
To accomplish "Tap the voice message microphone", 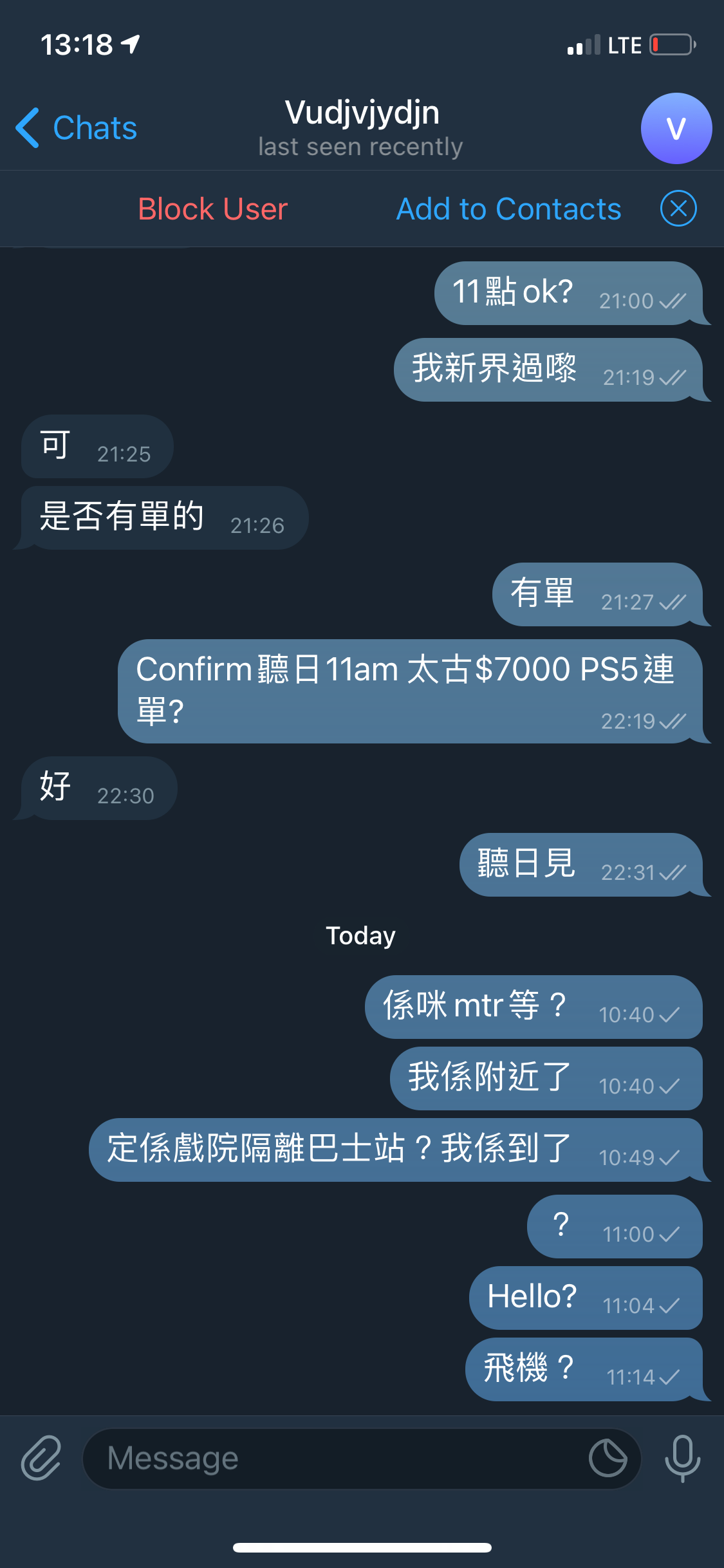I will (683, 1459).
